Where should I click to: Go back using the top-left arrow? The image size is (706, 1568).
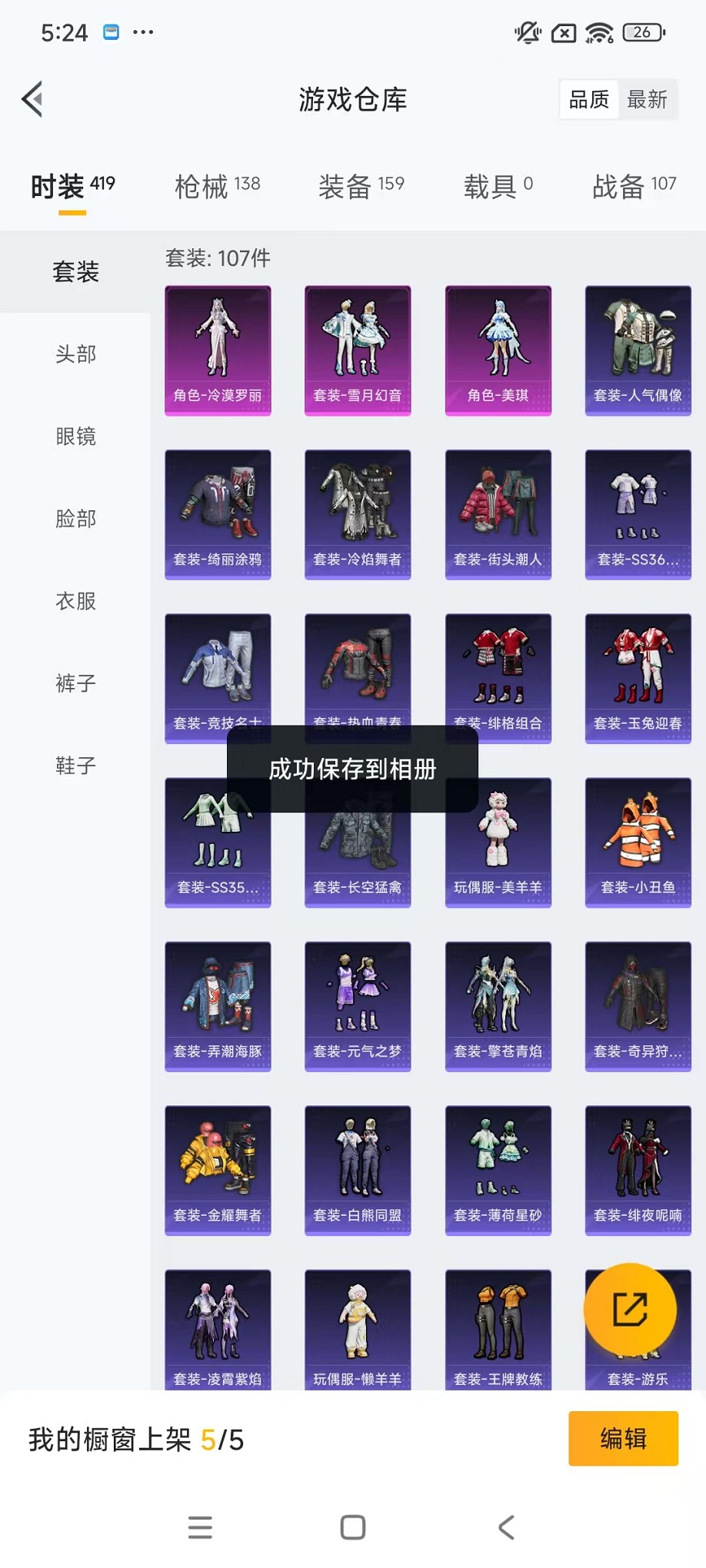pyautogui.click(x=32, y=99)
